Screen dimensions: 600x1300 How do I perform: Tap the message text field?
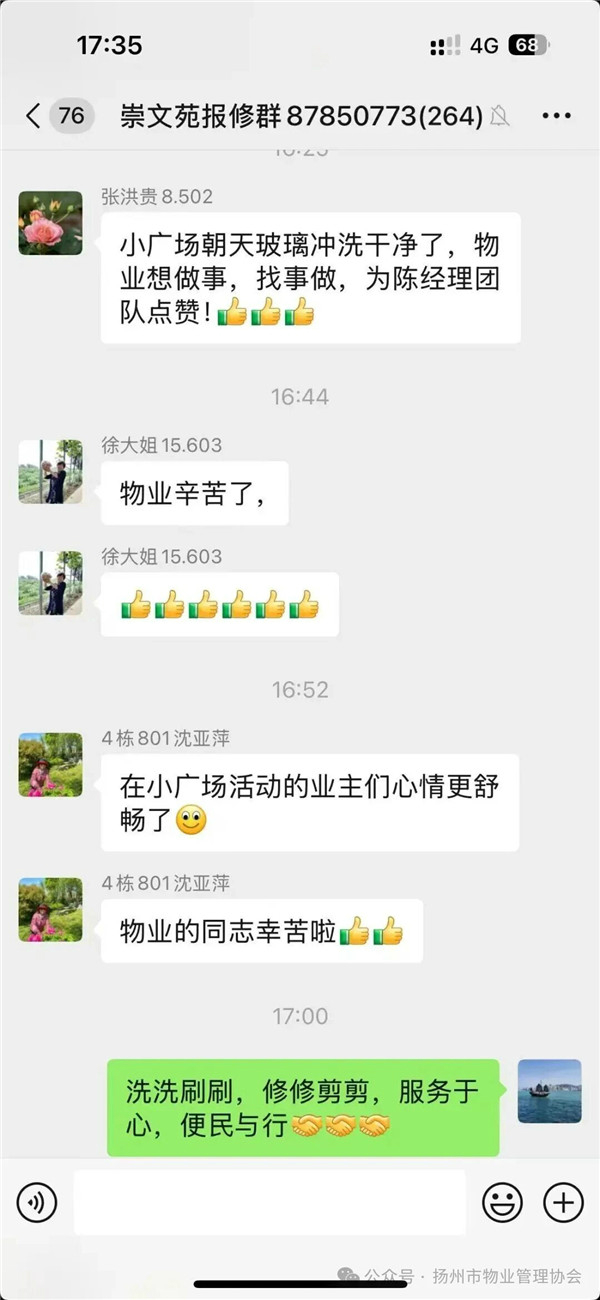[x=270, y=1202]
